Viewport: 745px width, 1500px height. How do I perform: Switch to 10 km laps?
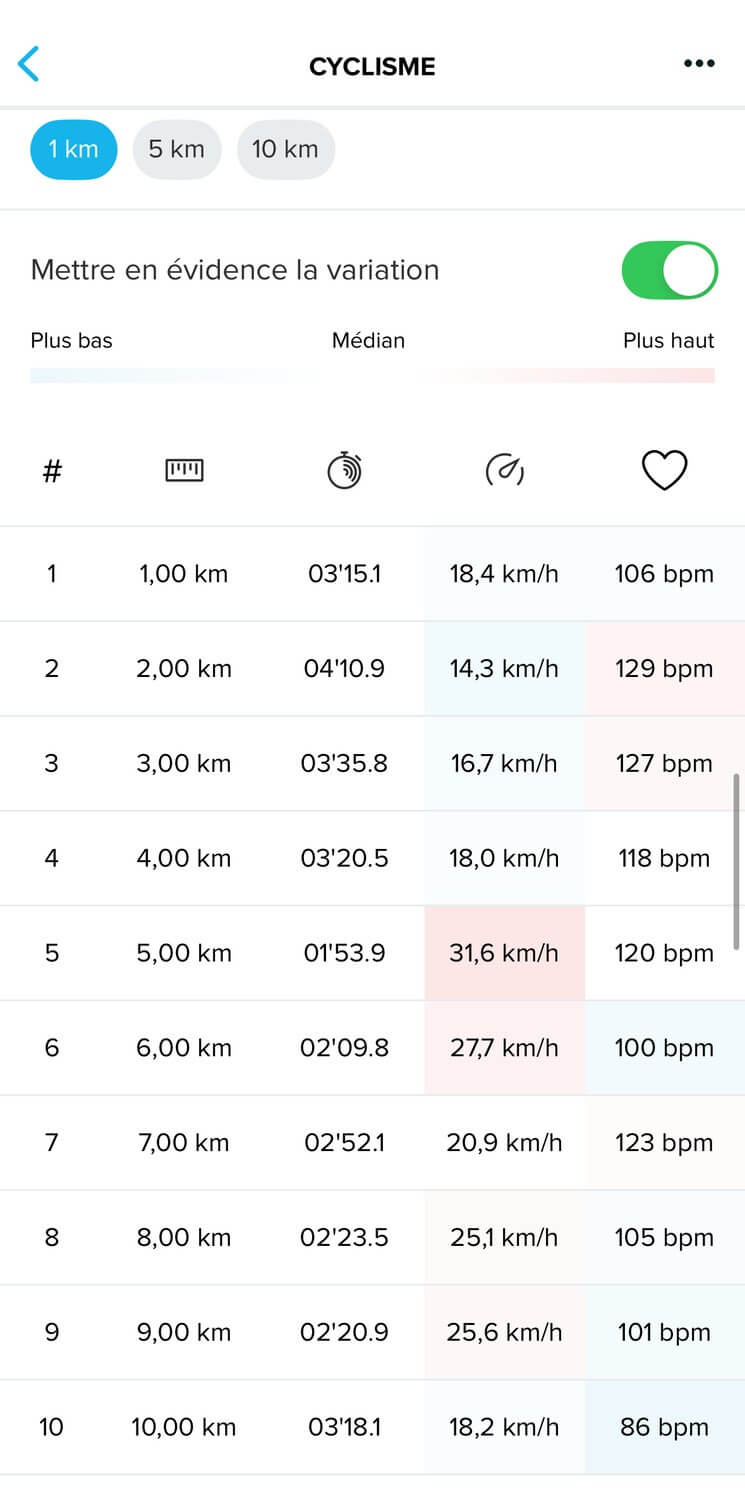point(286,150)
